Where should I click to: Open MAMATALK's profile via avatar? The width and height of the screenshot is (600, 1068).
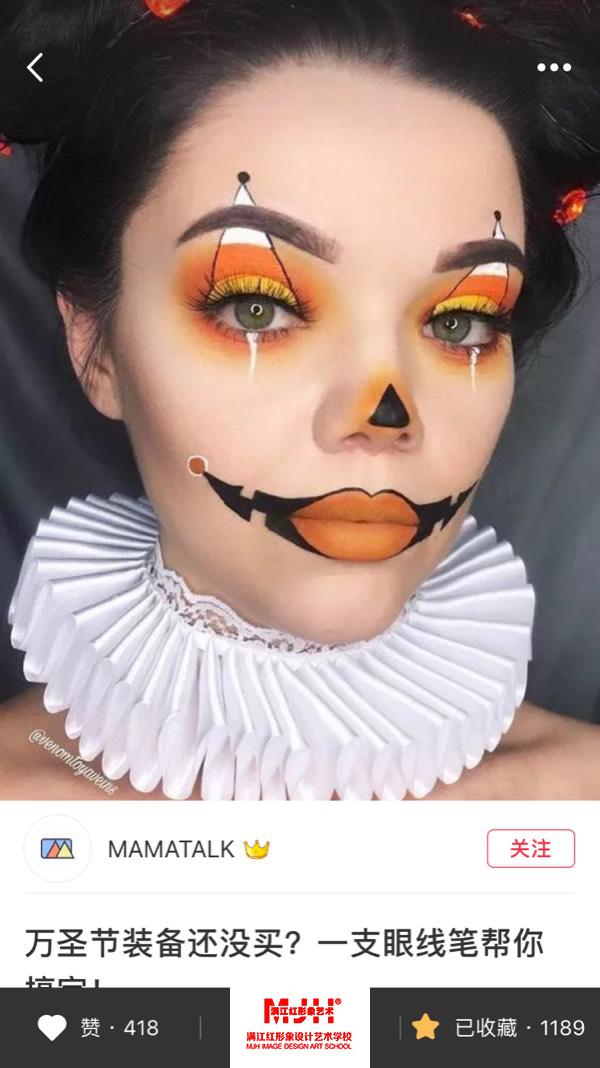(x=57, y=849)
